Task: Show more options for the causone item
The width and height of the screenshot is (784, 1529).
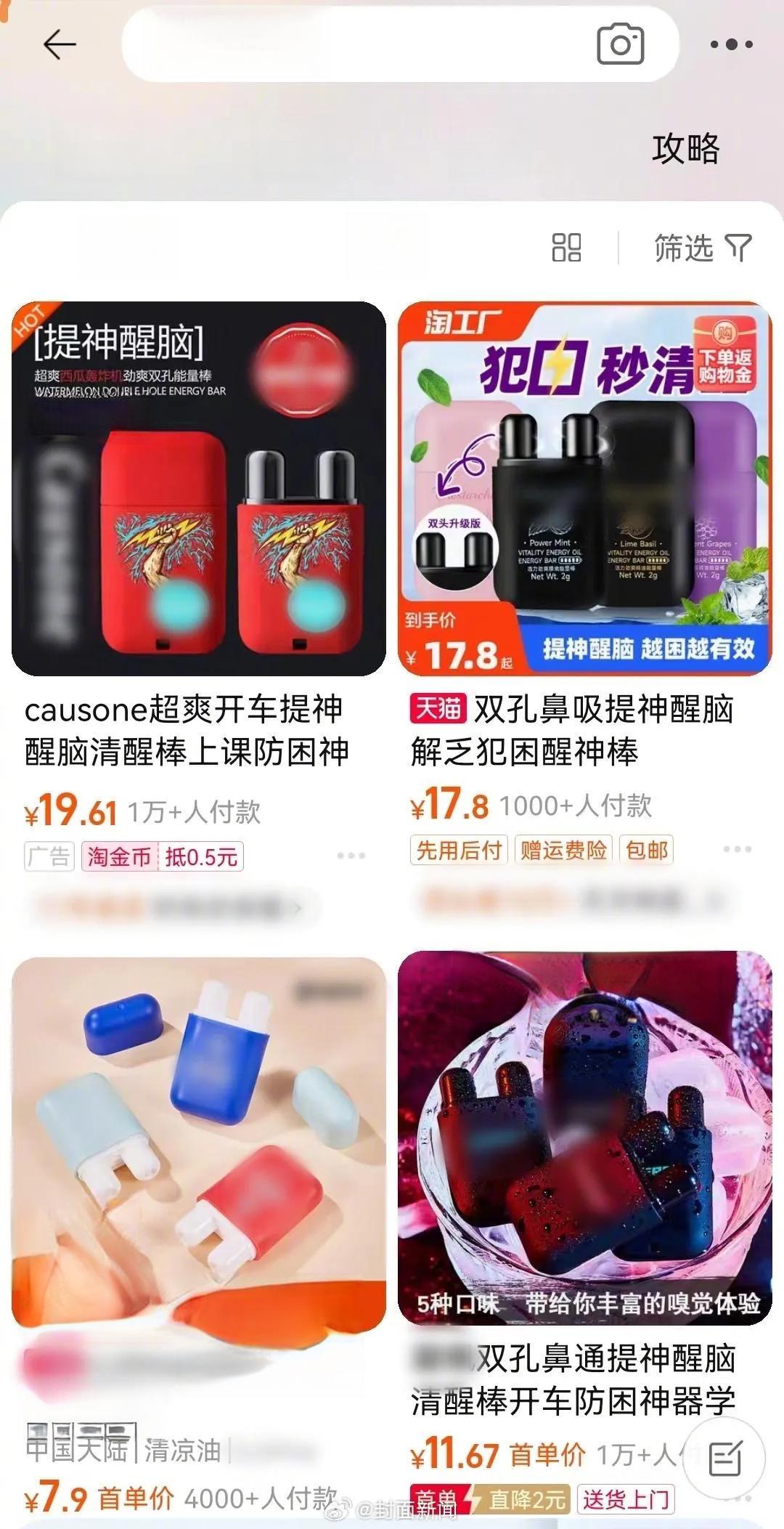Action: click(x=351, y=856)
